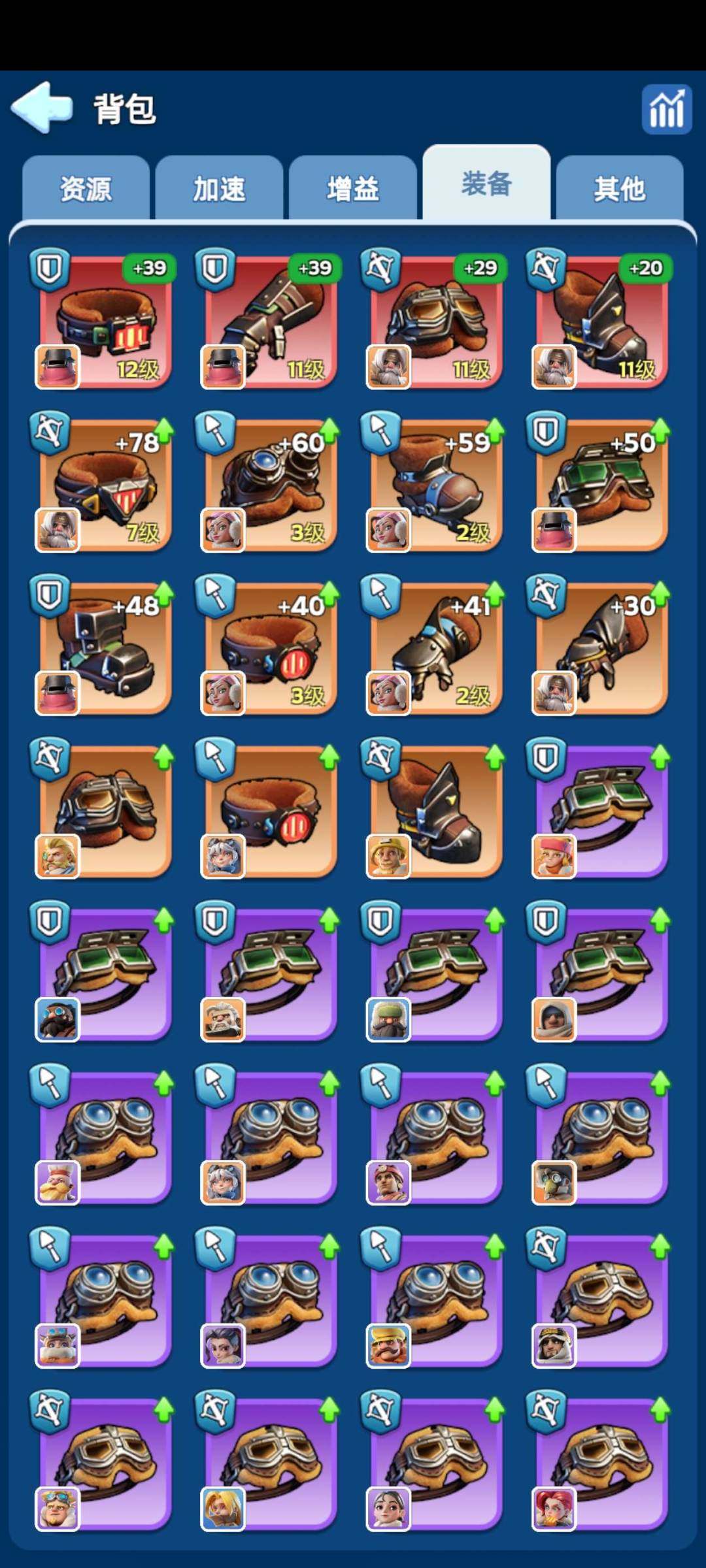Switch to the 加速 tab
This screenshot has width=706, height=1568.
click(219, 189)
